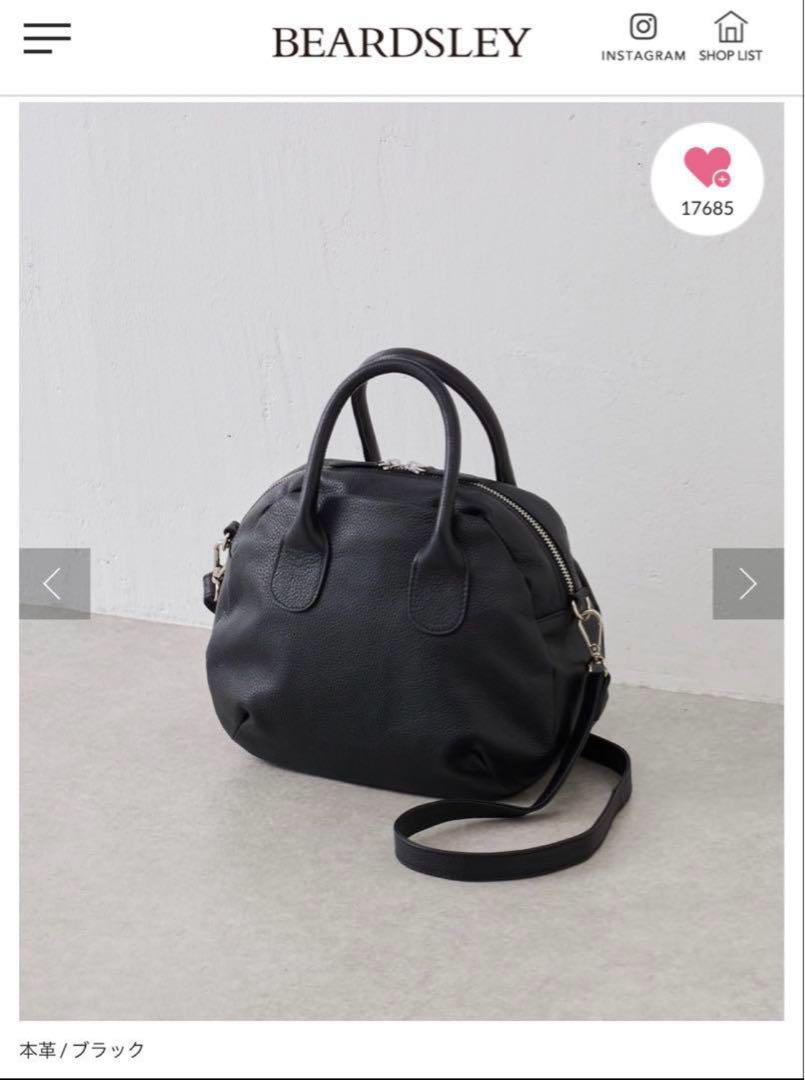
Task: Show the previous product image
Action: (x=54, y=584)
